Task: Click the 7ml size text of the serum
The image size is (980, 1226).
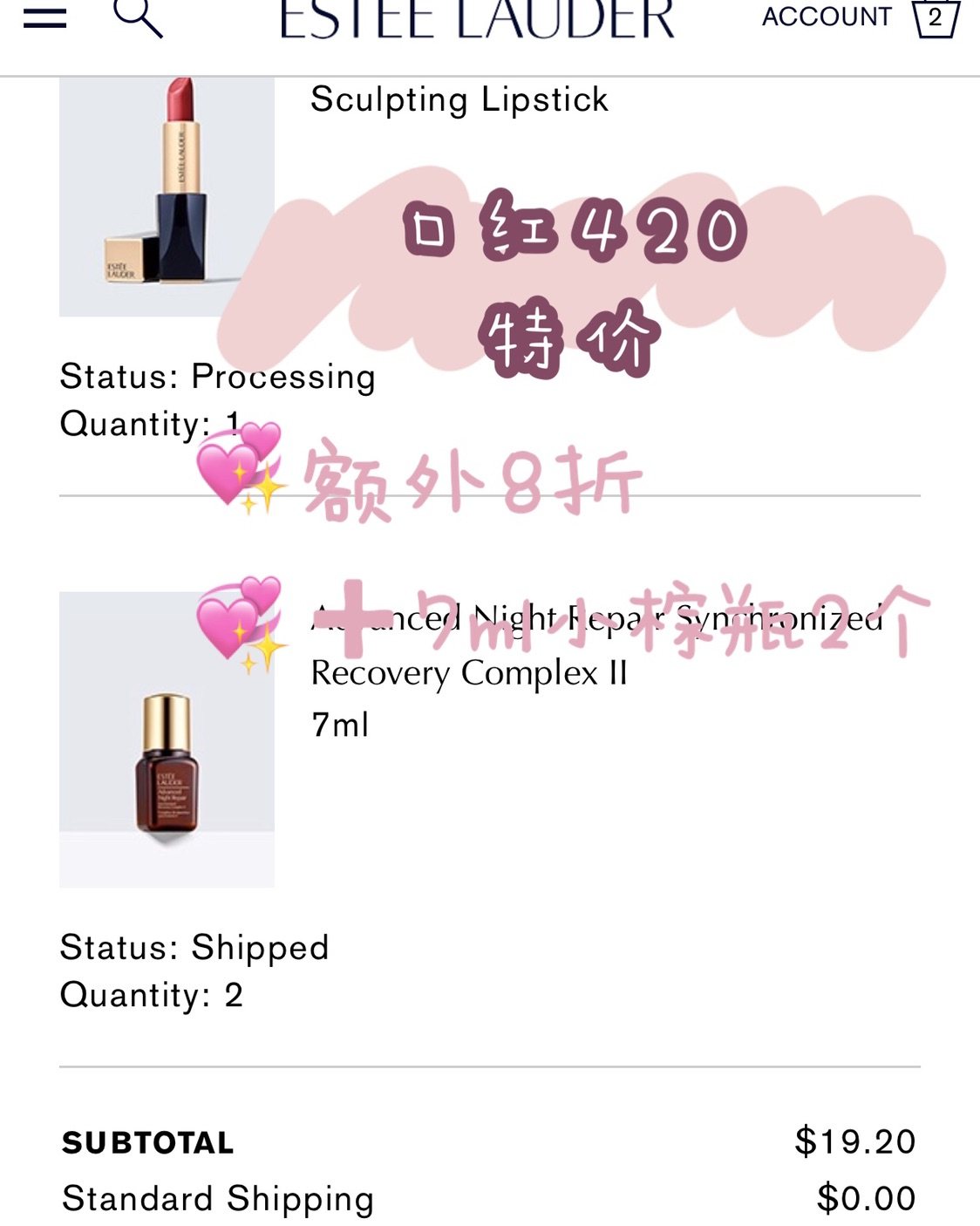Action: (x=340, y=723)
